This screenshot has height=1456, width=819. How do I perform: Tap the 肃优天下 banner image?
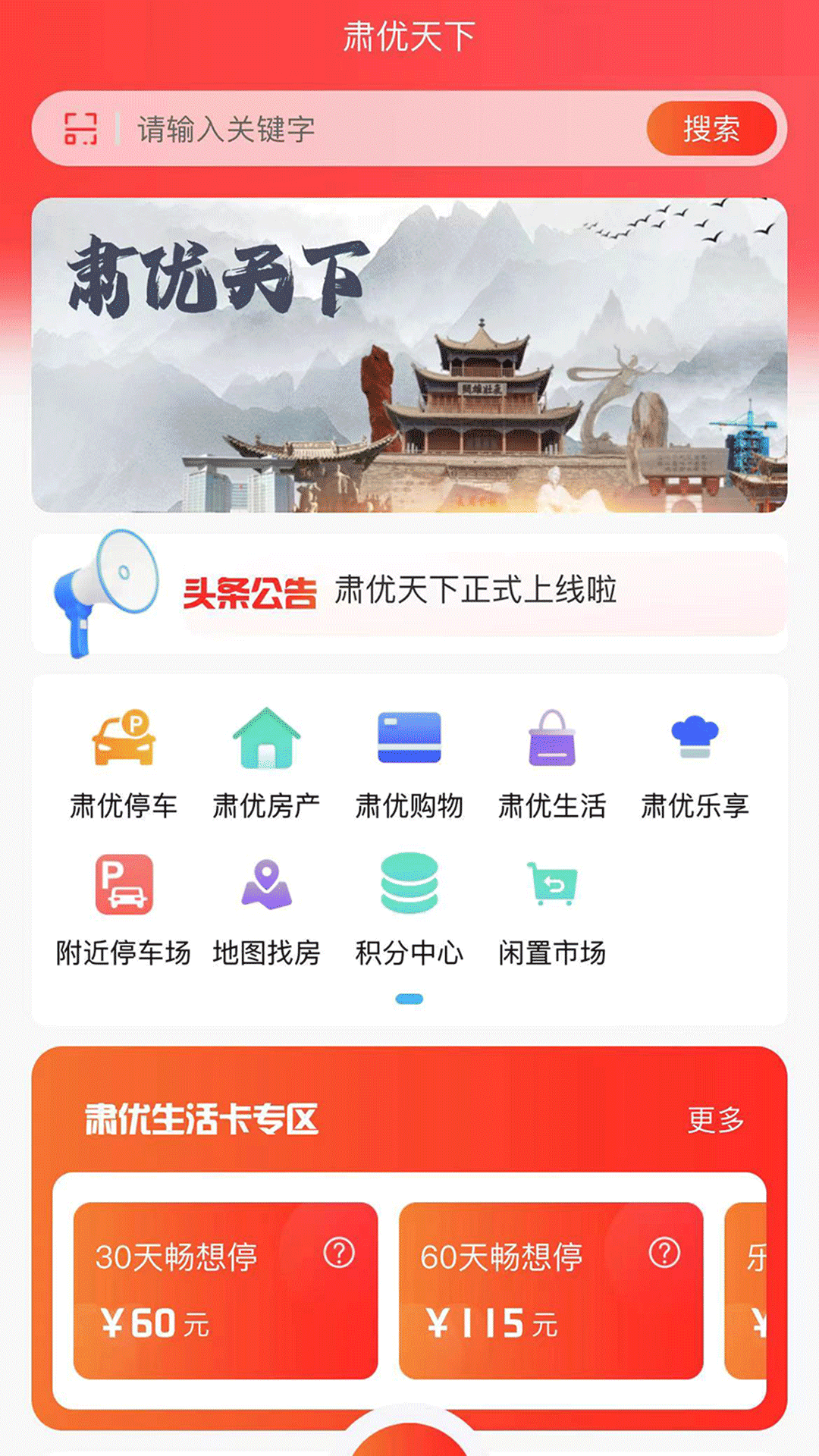[409, 353]
